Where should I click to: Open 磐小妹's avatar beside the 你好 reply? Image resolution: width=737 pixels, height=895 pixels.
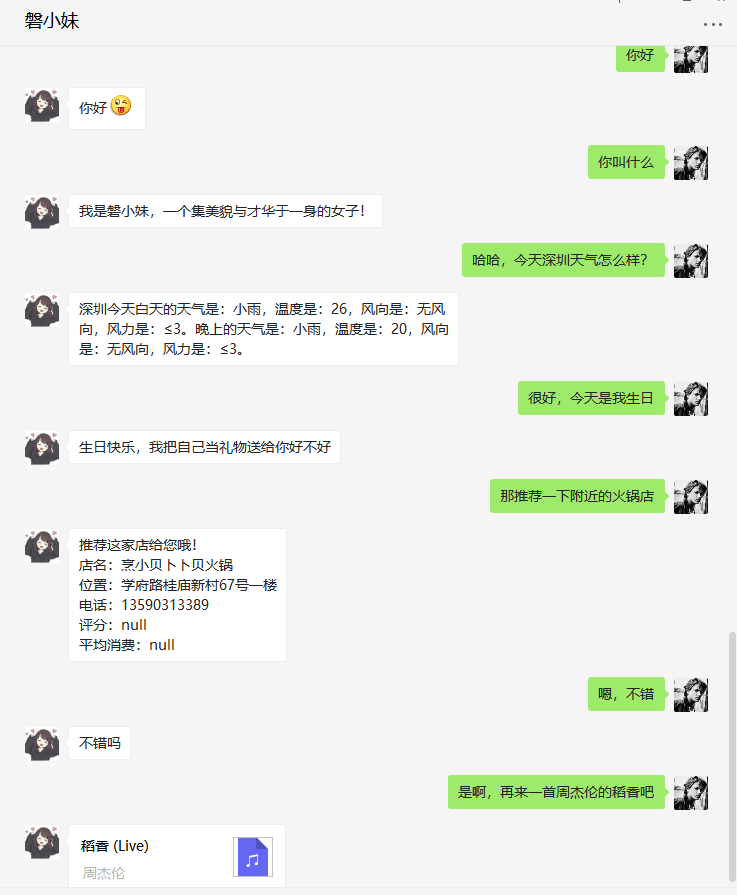(42, 106)
